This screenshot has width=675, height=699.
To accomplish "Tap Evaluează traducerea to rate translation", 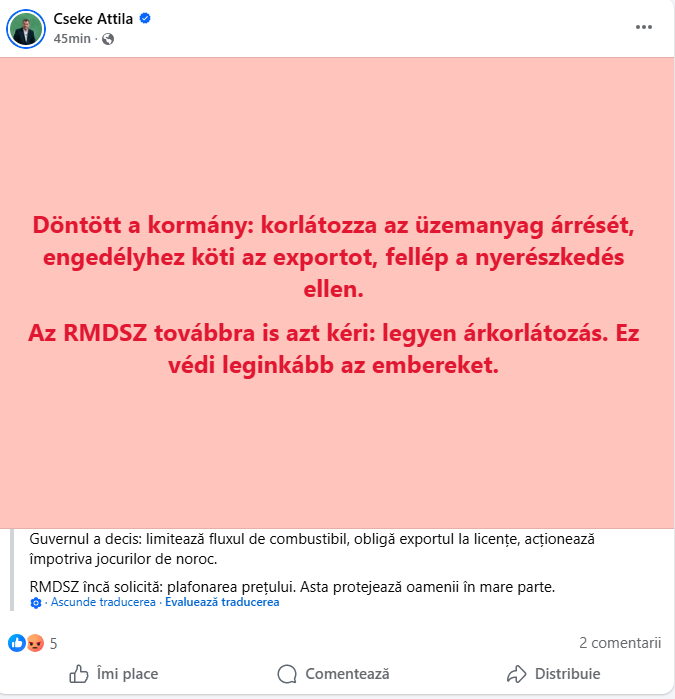I will click(222, 602).
